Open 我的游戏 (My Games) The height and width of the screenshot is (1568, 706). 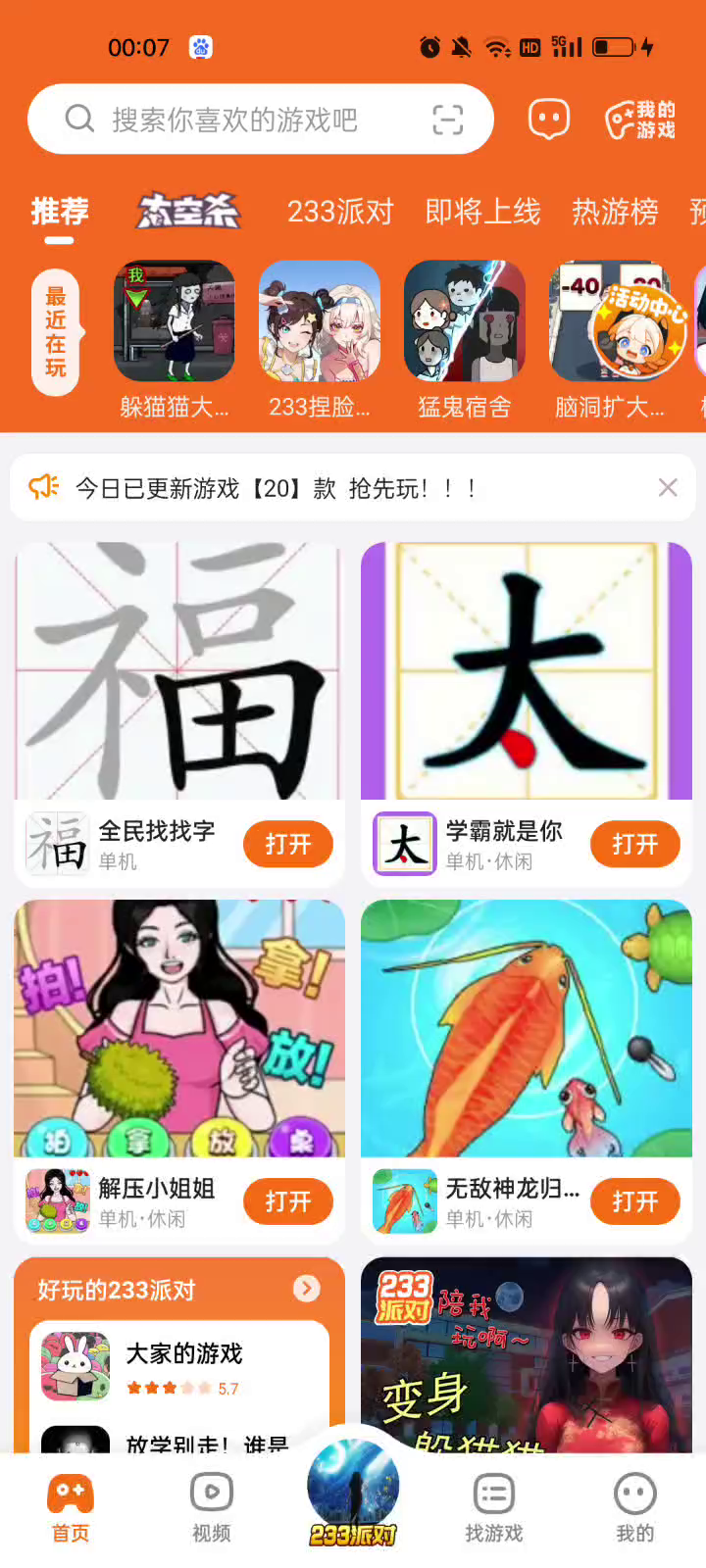point(640,120)
